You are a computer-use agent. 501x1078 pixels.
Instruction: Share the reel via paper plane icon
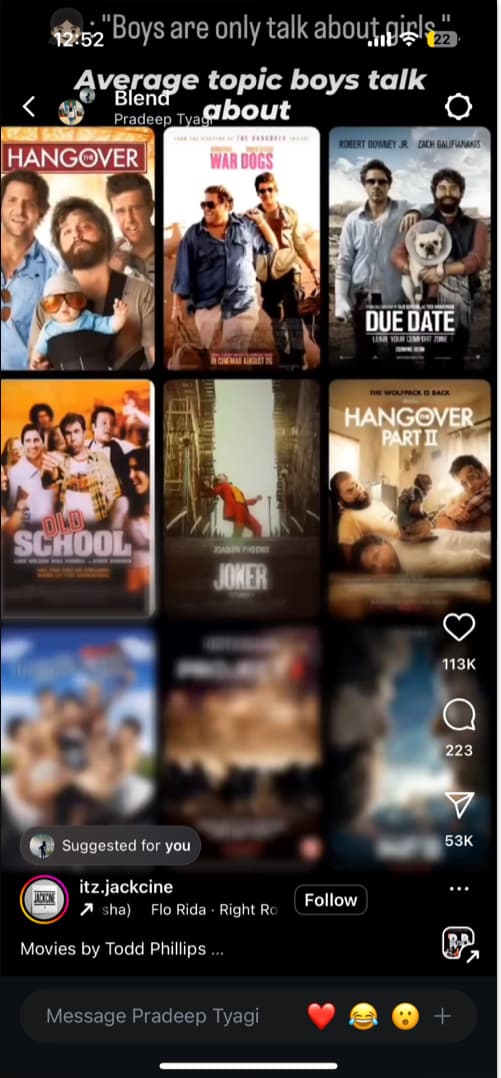(458, 805)
